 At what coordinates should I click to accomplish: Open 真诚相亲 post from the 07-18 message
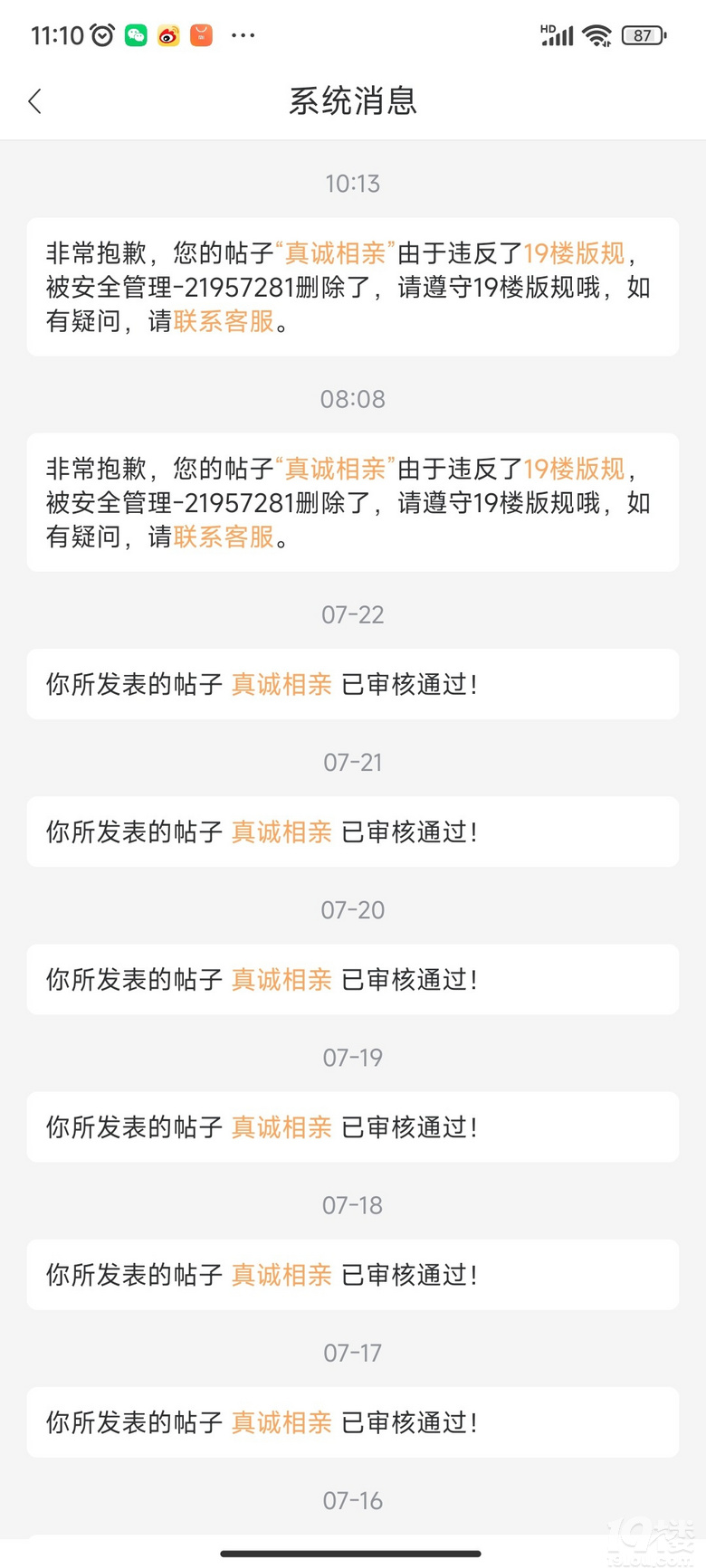pos(282,1275)
